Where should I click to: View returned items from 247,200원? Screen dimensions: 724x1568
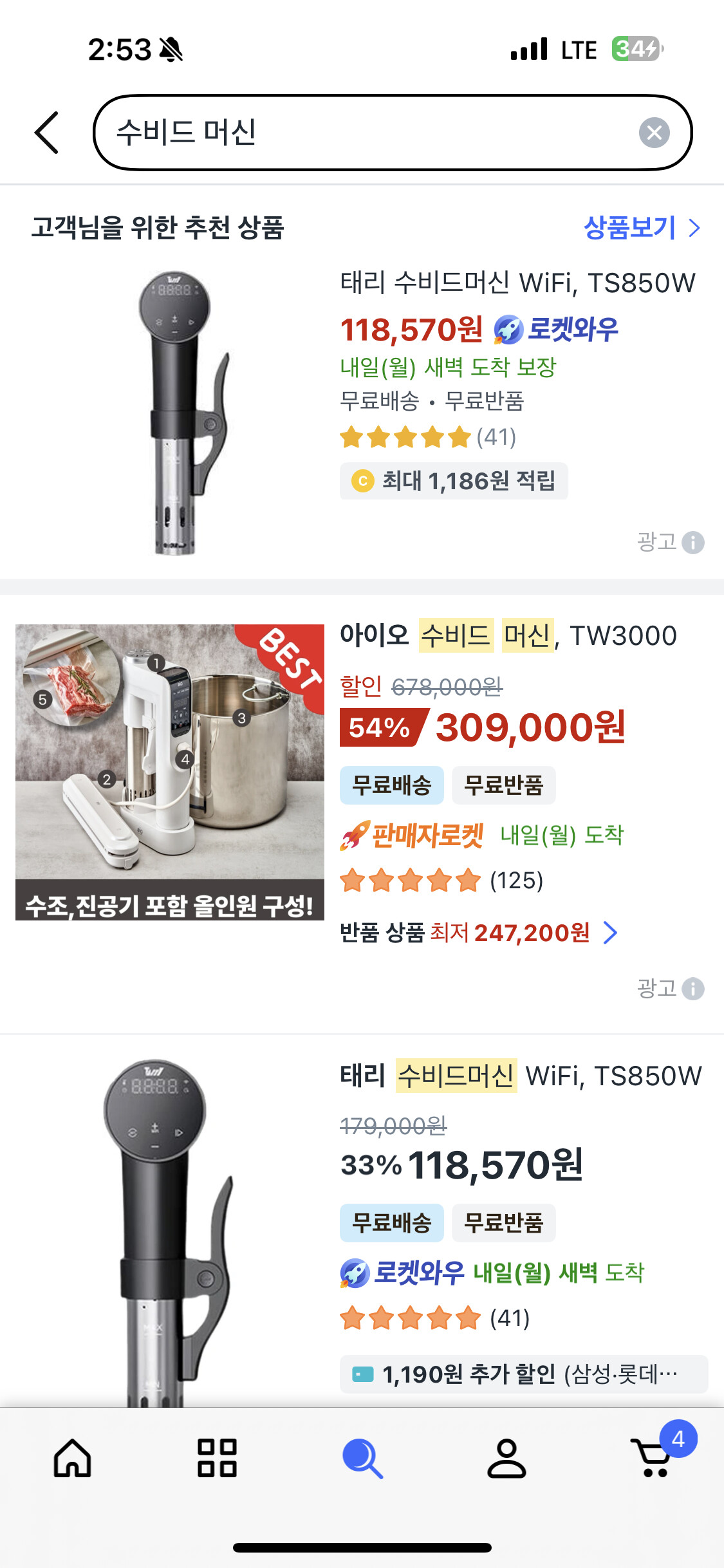point(479,933)
